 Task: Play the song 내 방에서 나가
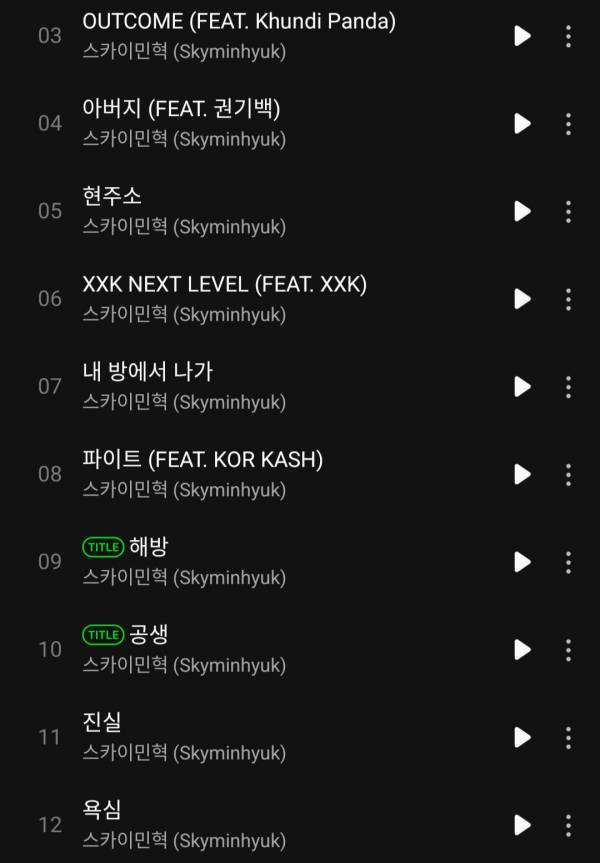(x=522, y=386)
